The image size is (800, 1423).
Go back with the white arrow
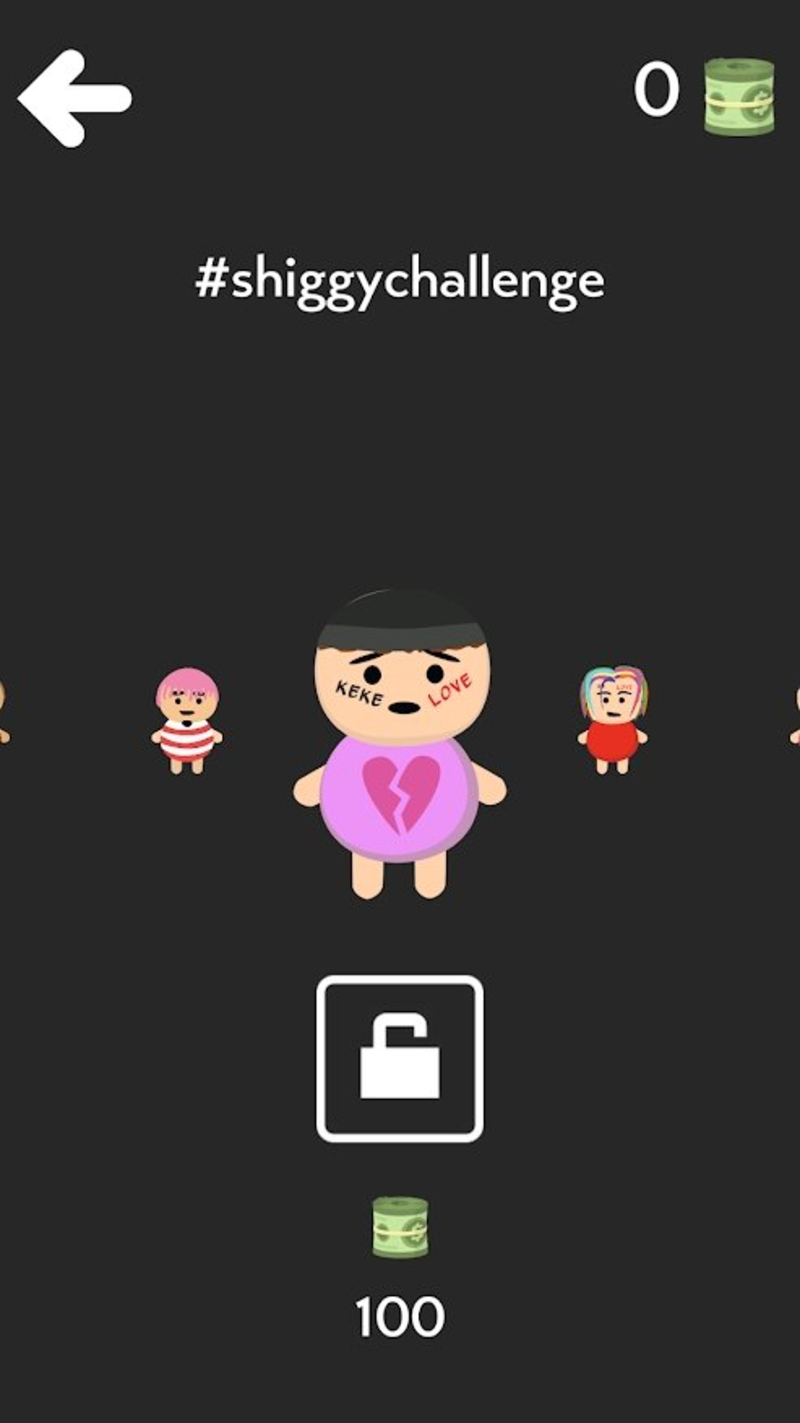coord(74,96)
